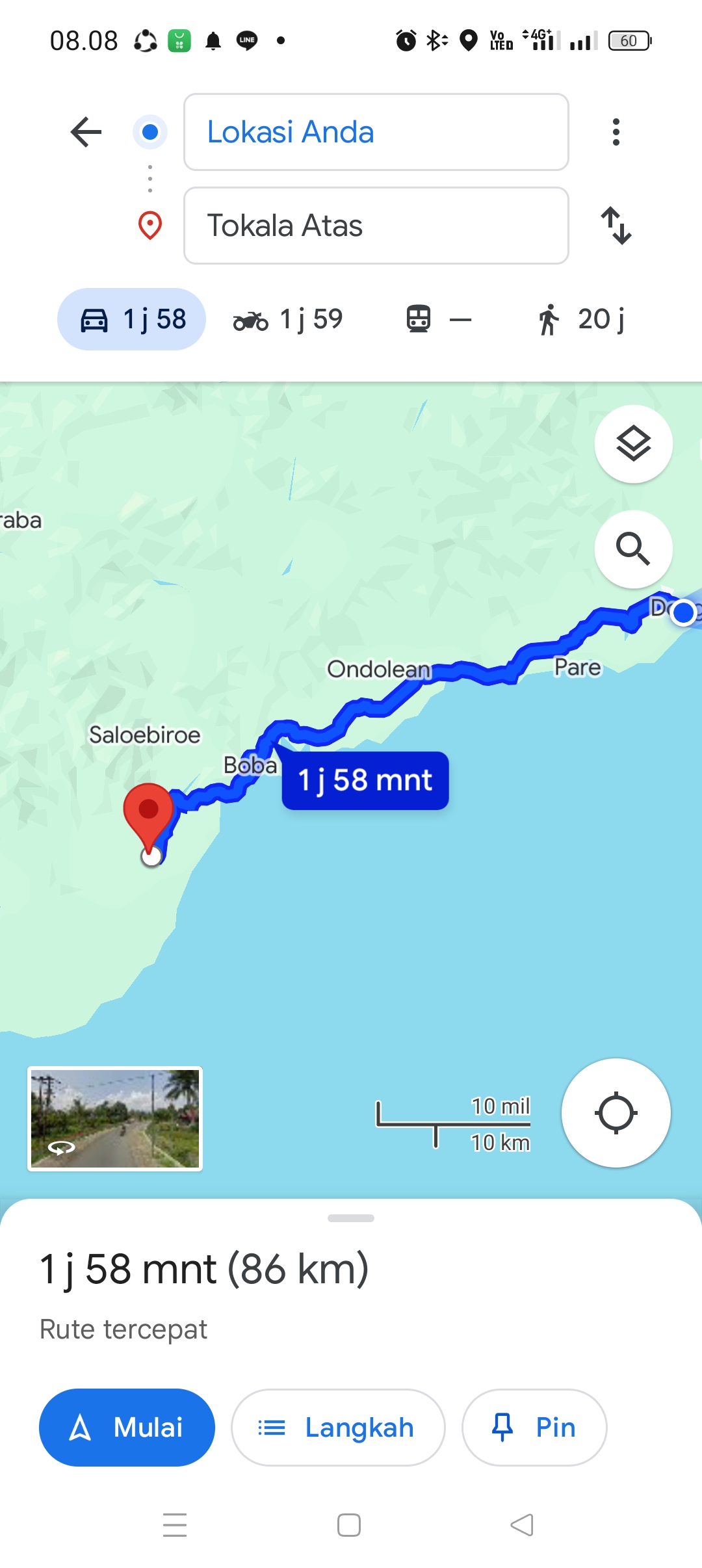This screenshot has width=702, height=1568.
Task: Swap start and destination locations
Action: pos(616,226)
